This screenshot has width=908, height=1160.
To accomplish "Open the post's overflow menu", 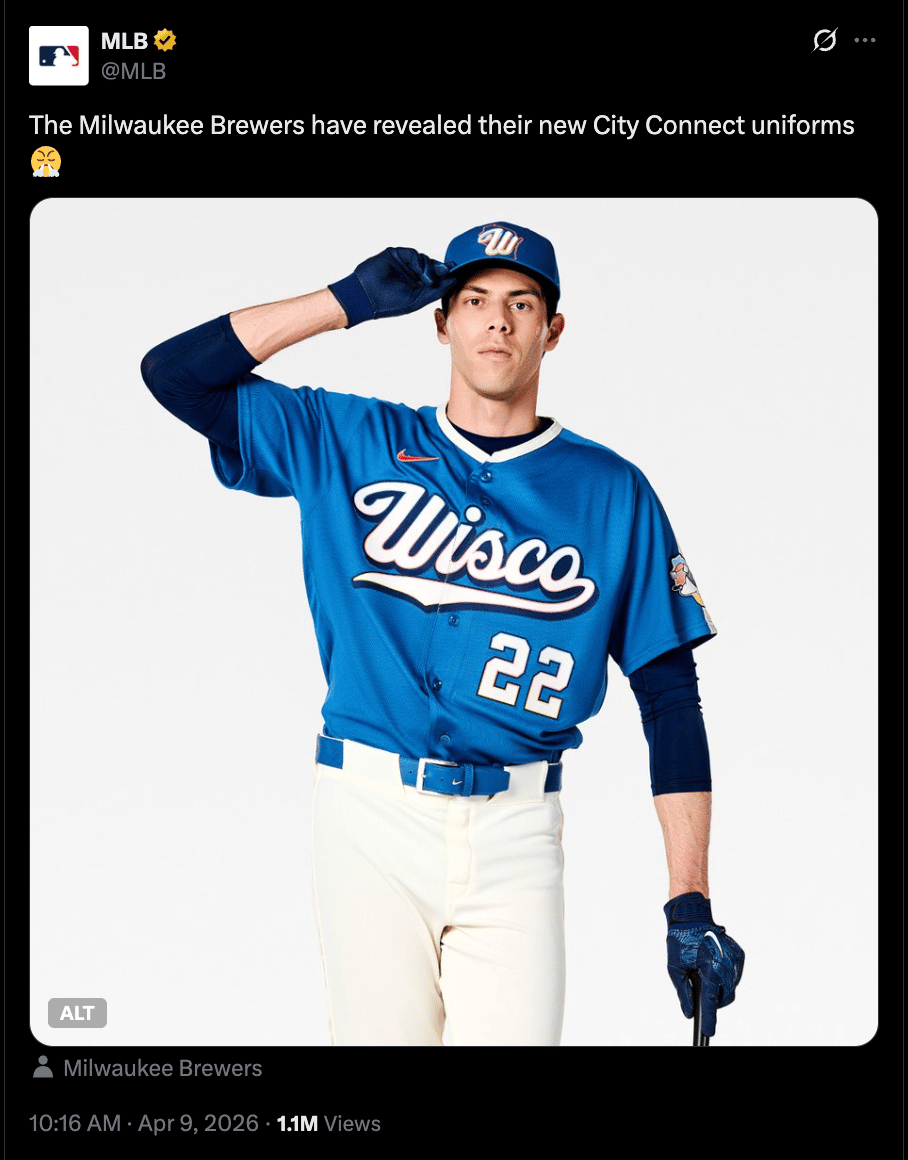I will pos(865,41).
